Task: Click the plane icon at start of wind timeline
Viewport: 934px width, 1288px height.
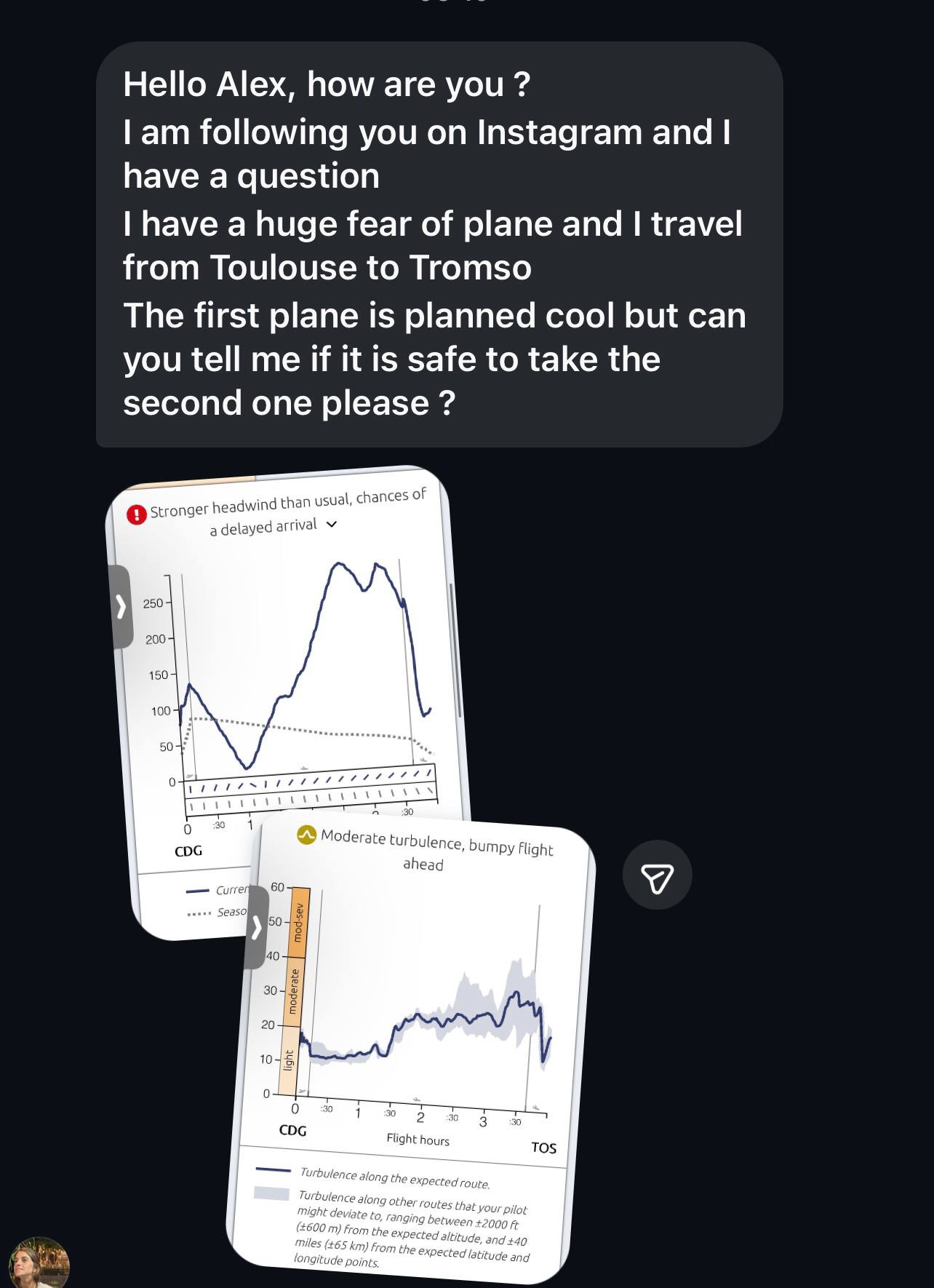Action: coord(188,777)
